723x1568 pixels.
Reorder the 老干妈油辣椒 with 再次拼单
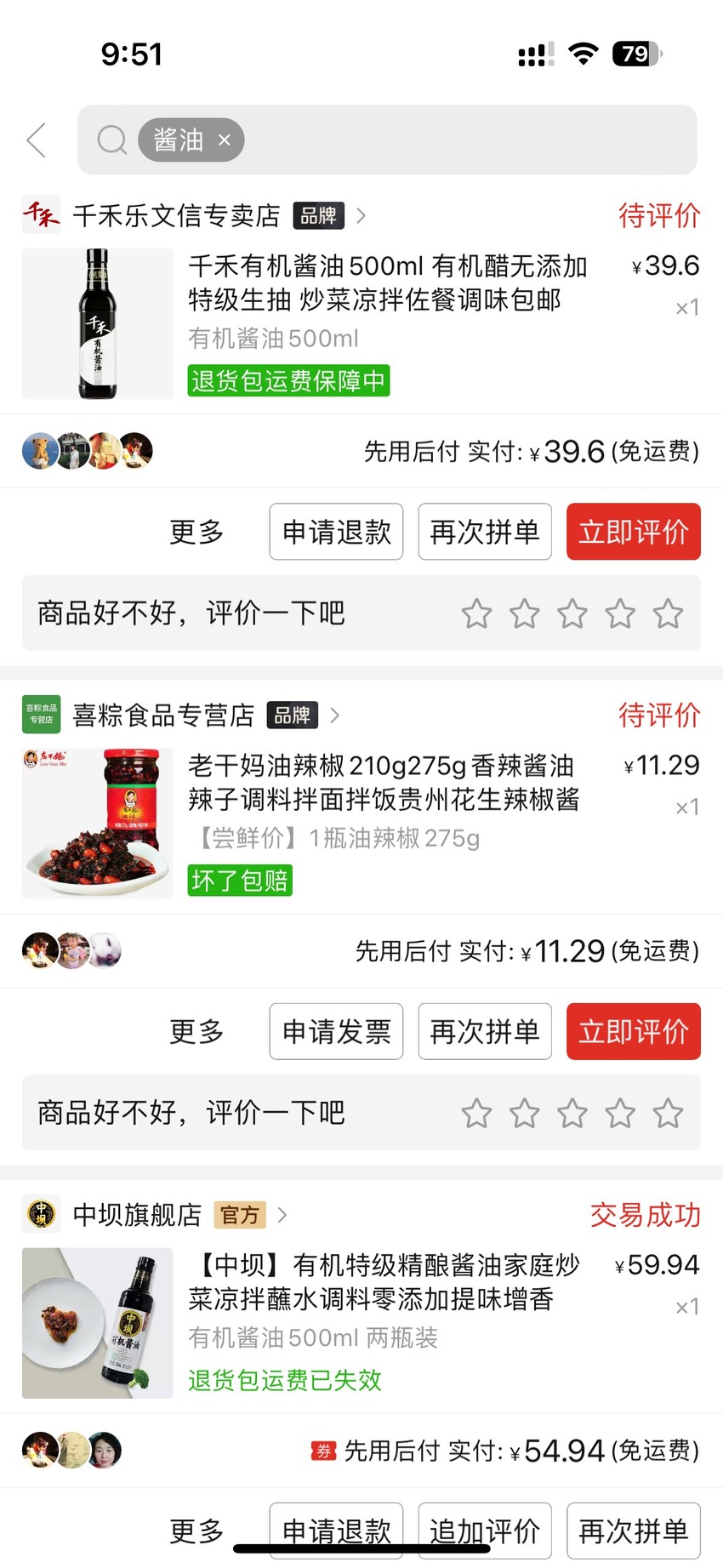pos(485,1031)
